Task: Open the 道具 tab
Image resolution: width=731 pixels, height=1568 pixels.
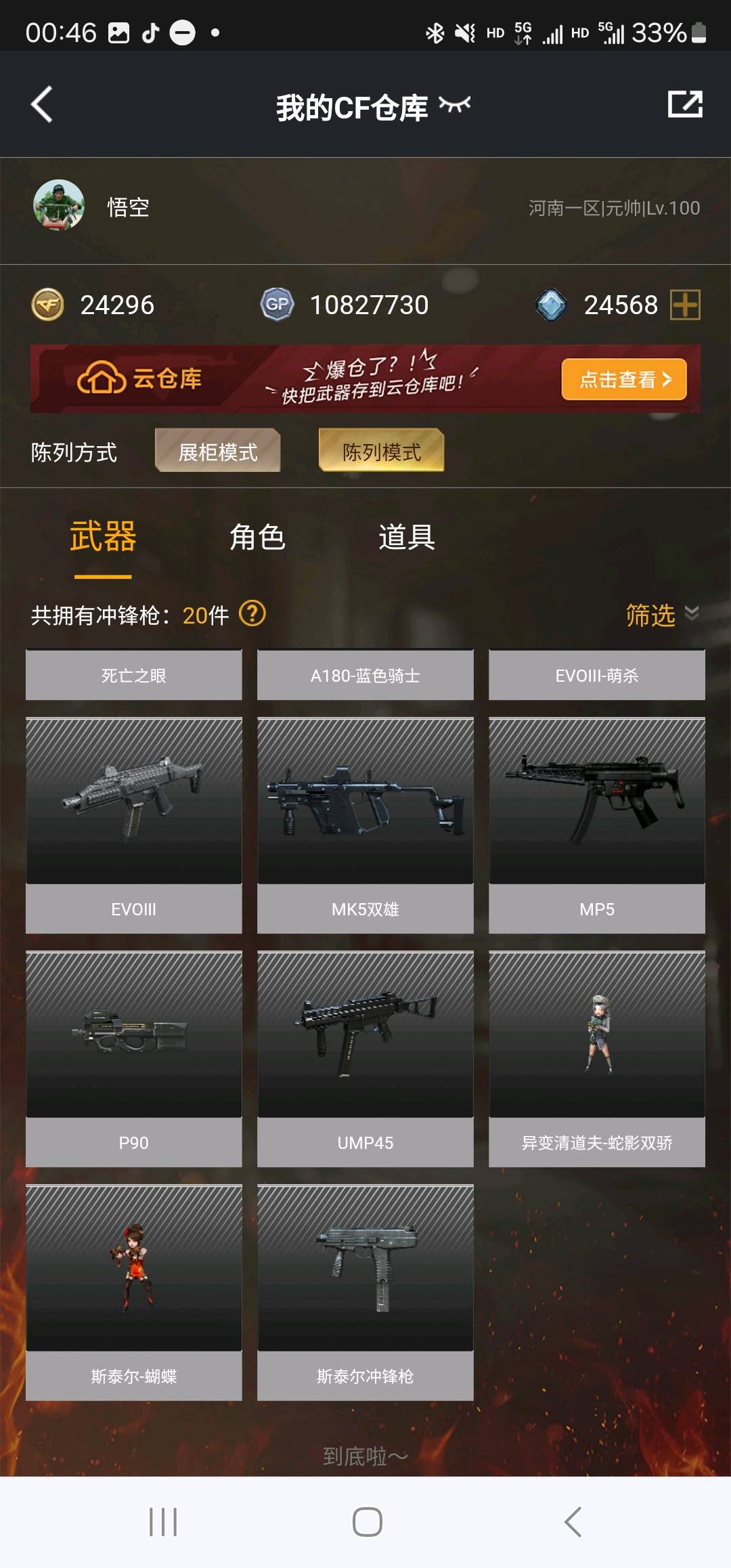Action: pyautogui.click(x=406, y=538)
